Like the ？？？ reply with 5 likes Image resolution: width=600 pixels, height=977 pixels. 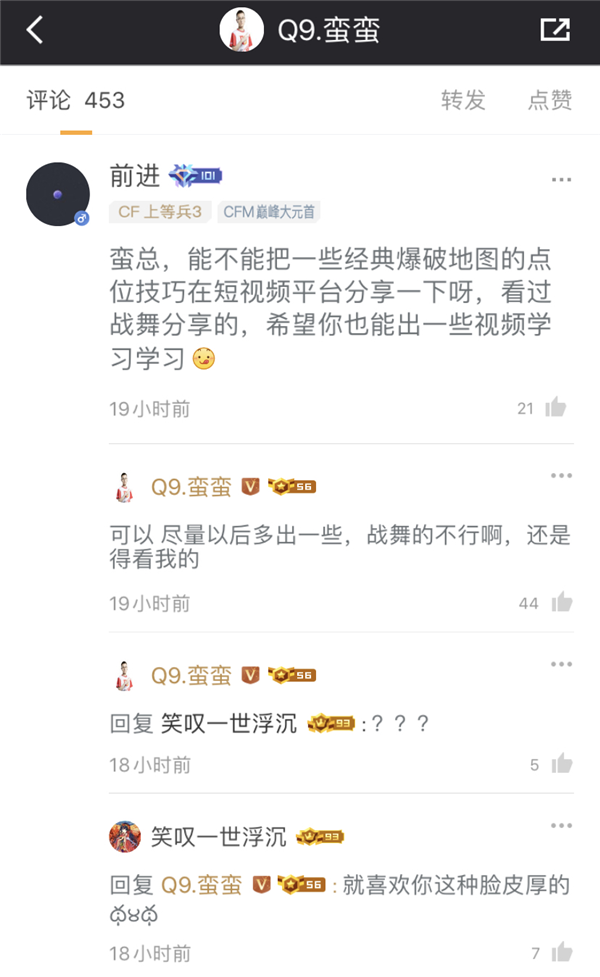coord(561,764)
